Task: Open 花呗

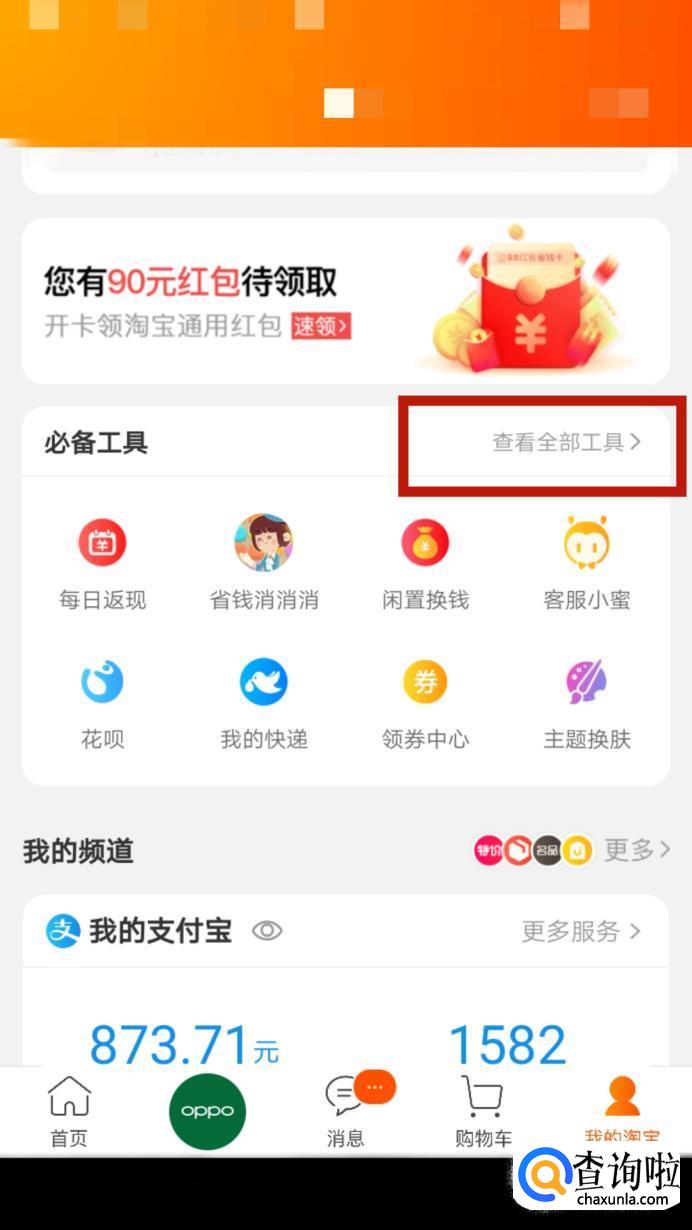Action: [101, 701]
